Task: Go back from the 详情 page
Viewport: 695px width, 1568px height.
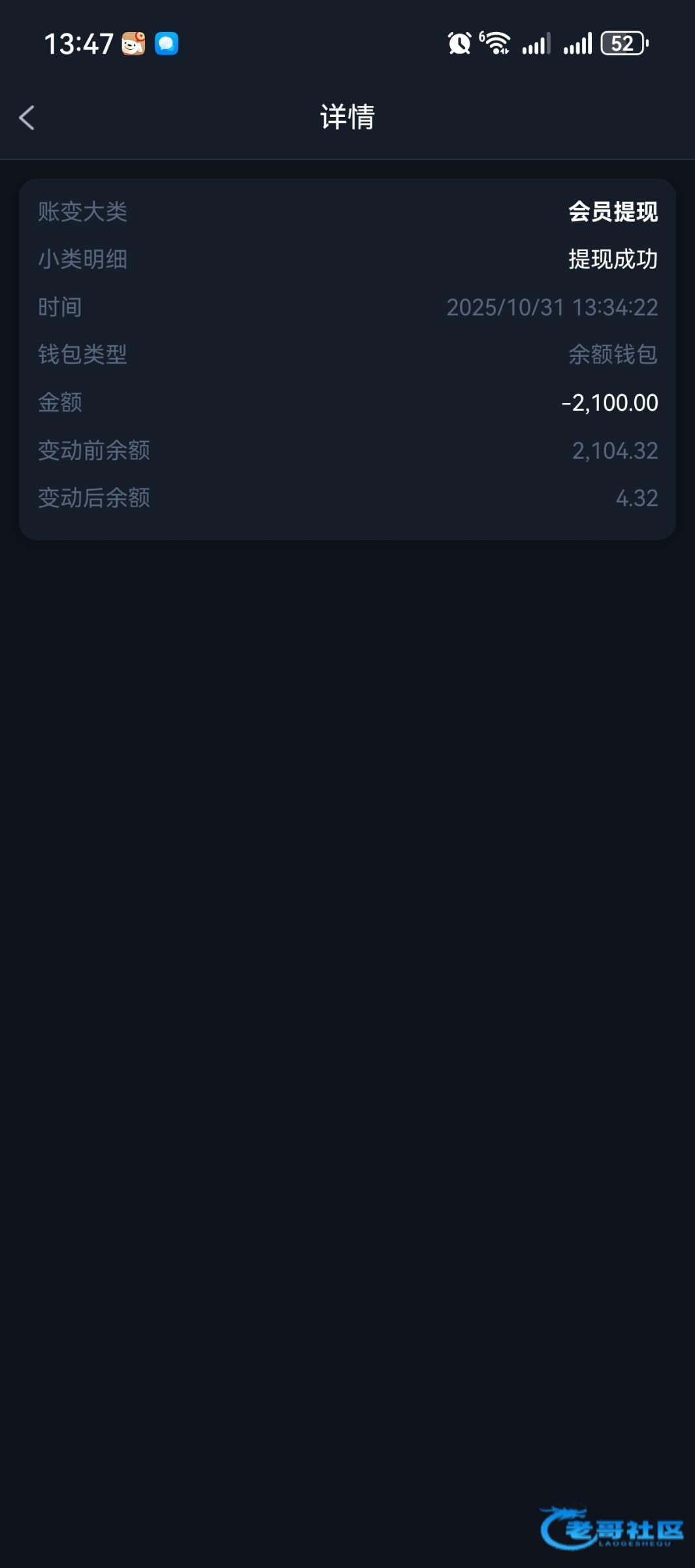Action: click(x=27, y=118)
